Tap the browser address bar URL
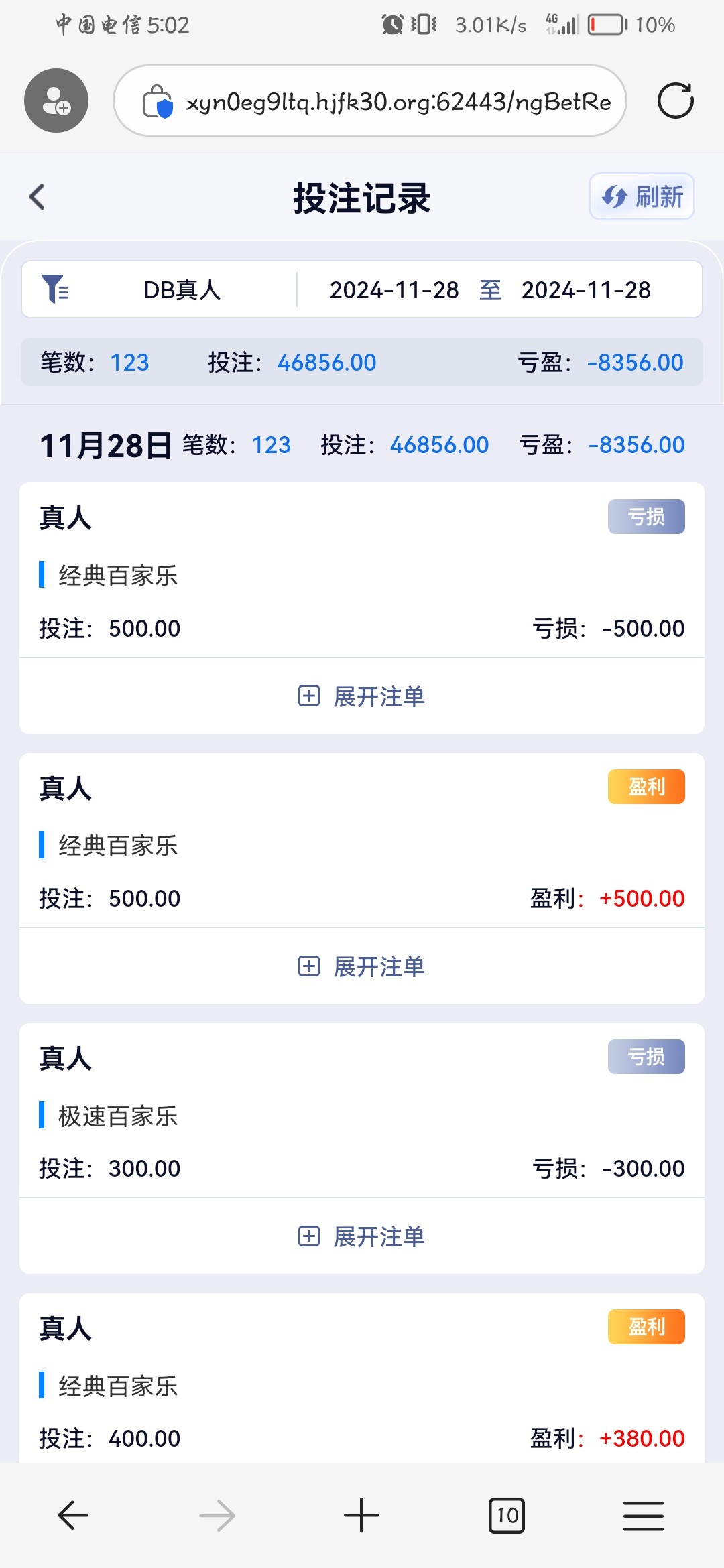Viewport: 724px width, 1568px height. [398, 102]
